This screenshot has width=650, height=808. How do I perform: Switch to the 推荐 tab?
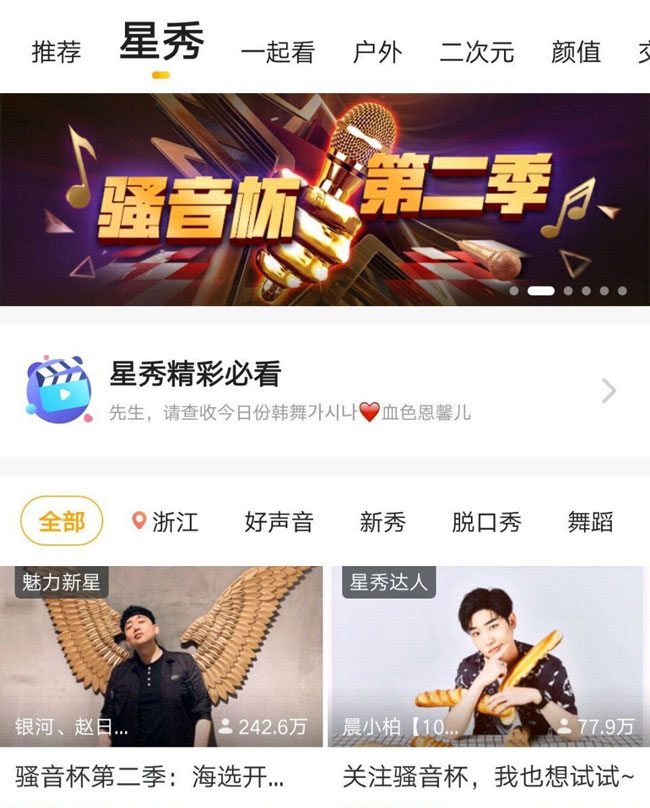[56, 51]
